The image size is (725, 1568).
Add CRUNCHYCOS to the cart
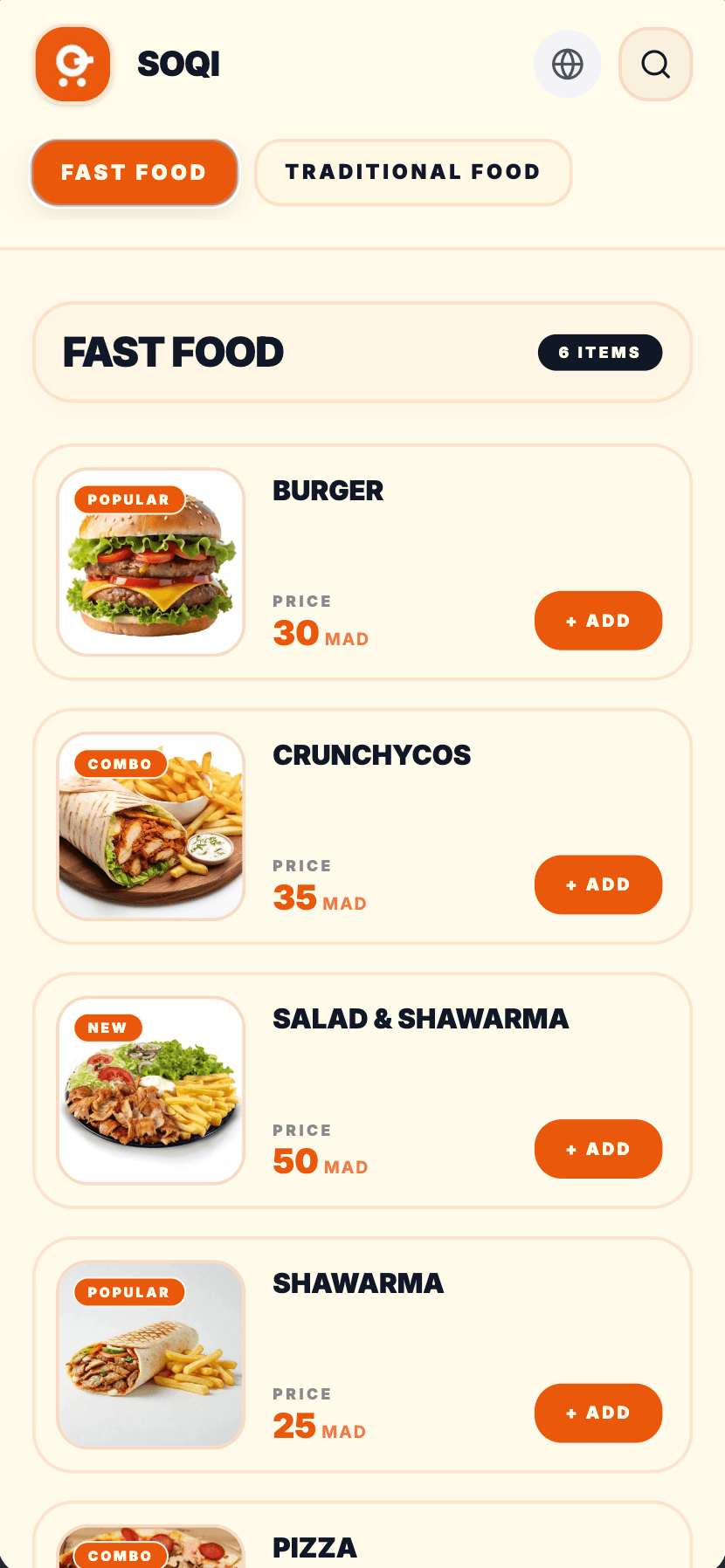(x=598, y=884)
